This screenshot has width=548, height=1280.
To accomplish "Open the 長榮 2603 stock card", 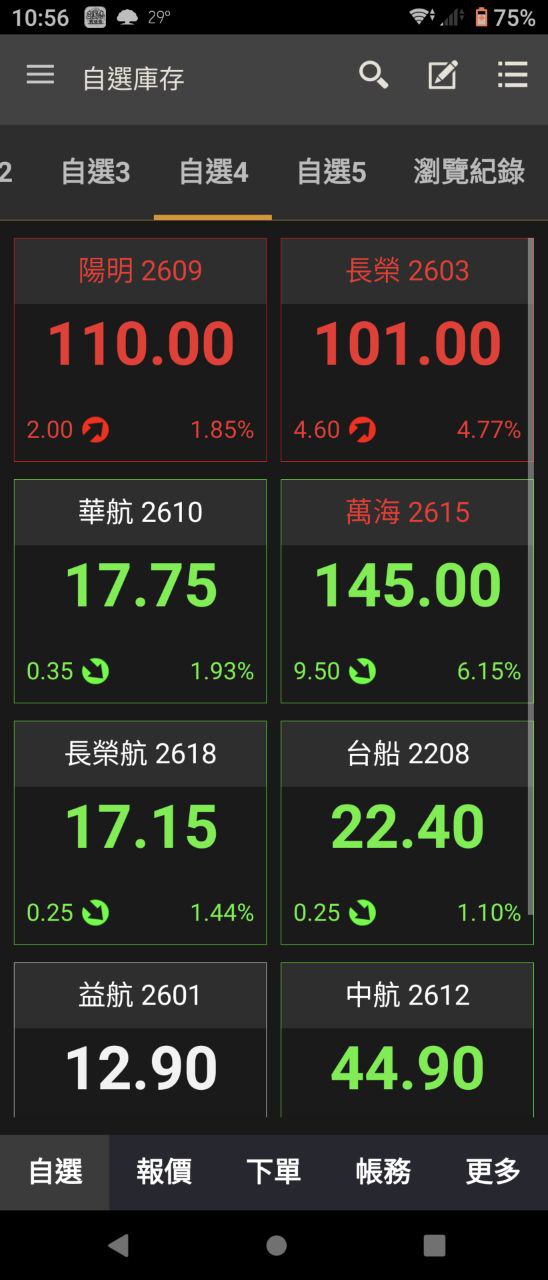I will pyautogui.click(x=407, y=349).
